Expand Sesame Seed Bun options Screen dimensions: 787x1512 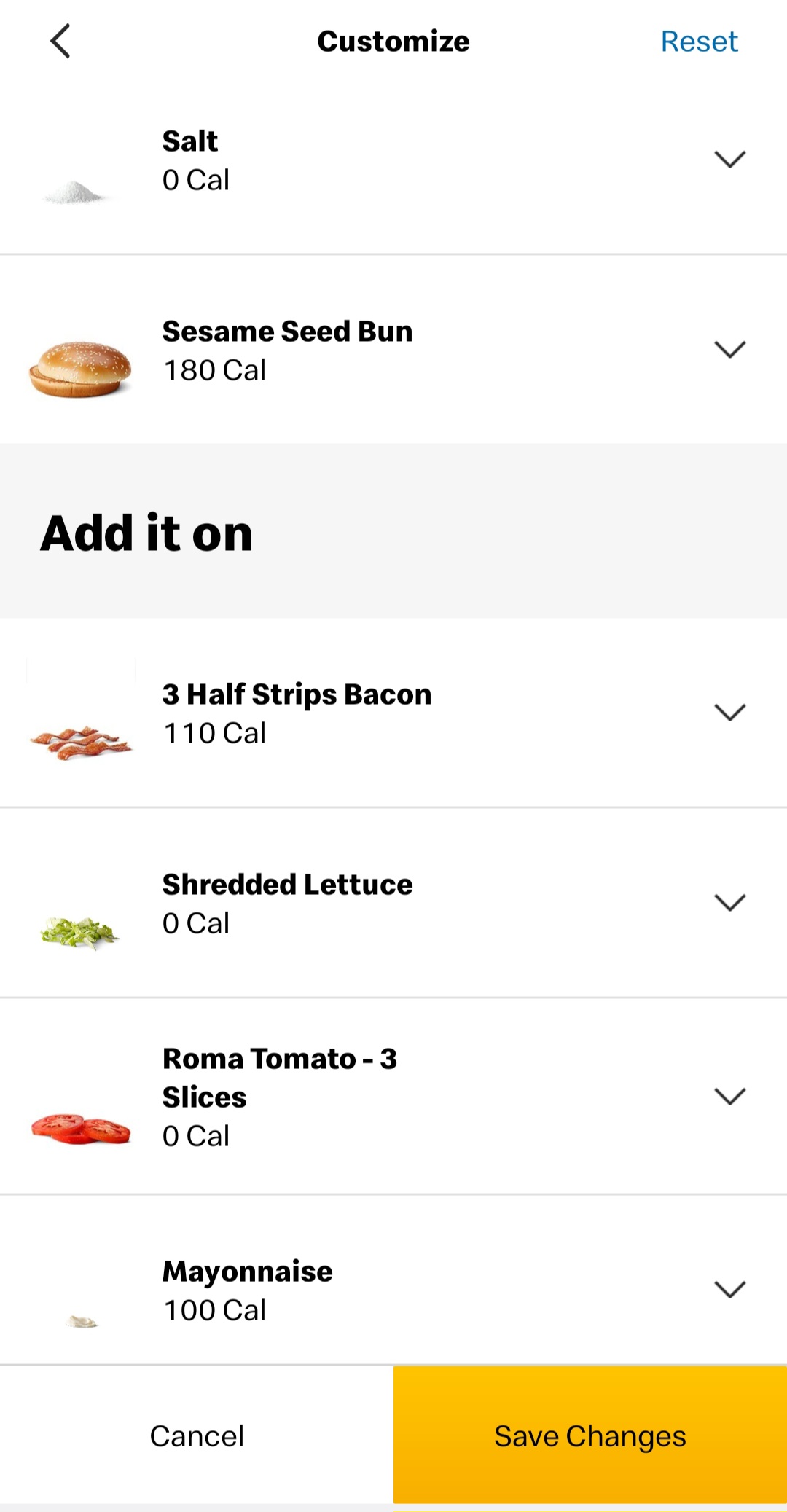coord(729,349)
